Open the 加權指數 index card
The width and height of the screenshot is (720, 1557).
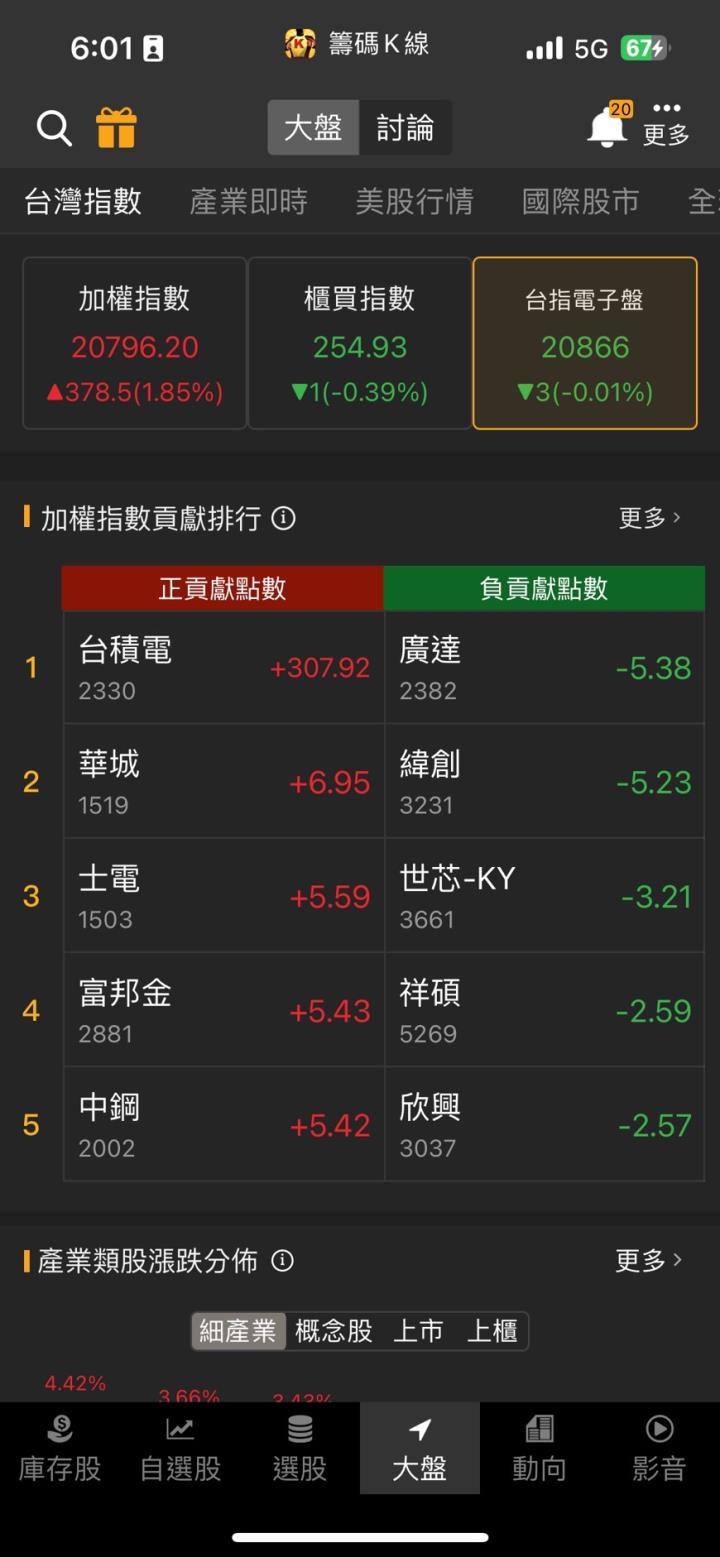pos(135,343)
